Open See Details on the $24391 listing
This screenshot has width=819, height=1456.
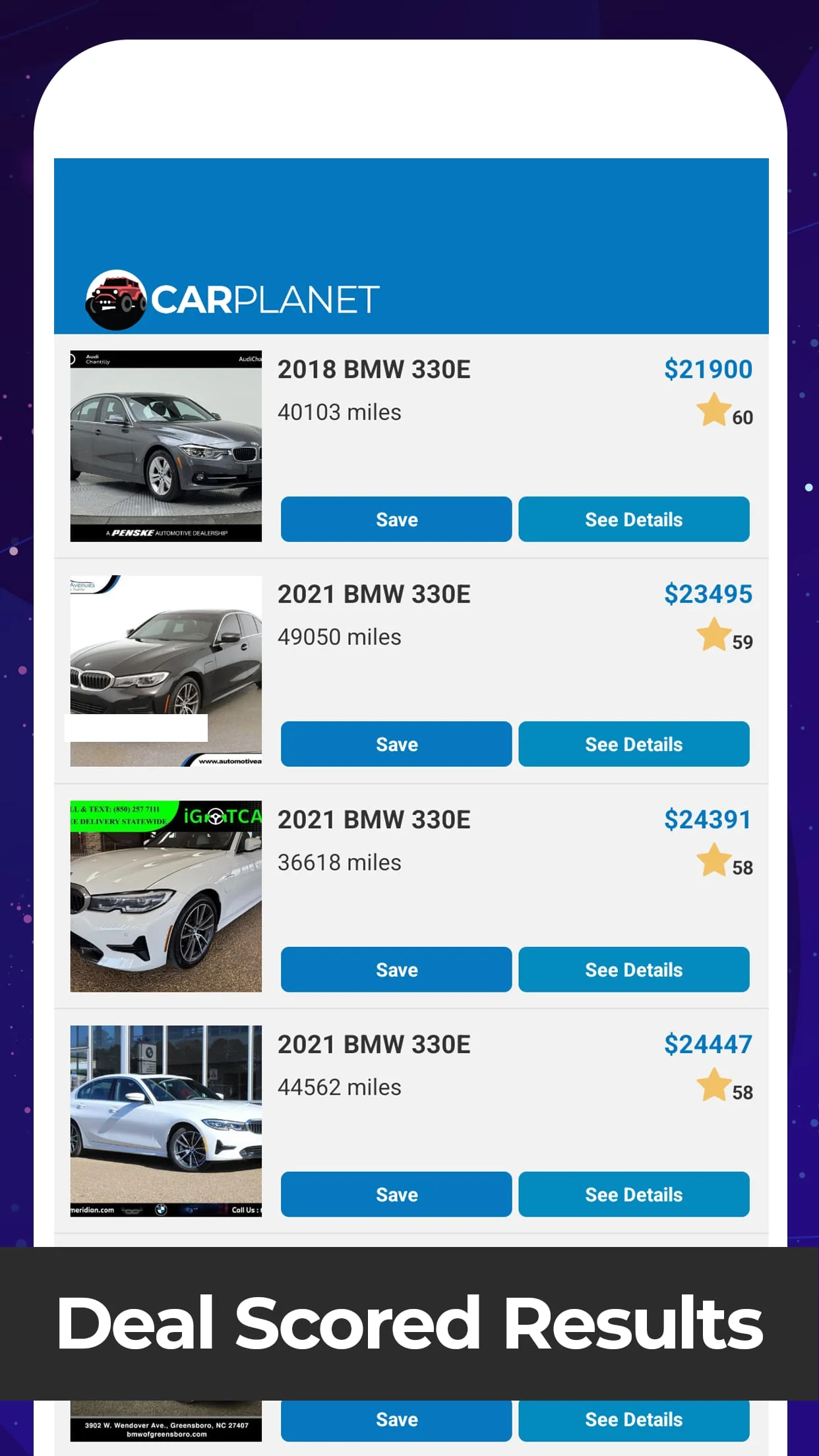click(x=633, y=969)
